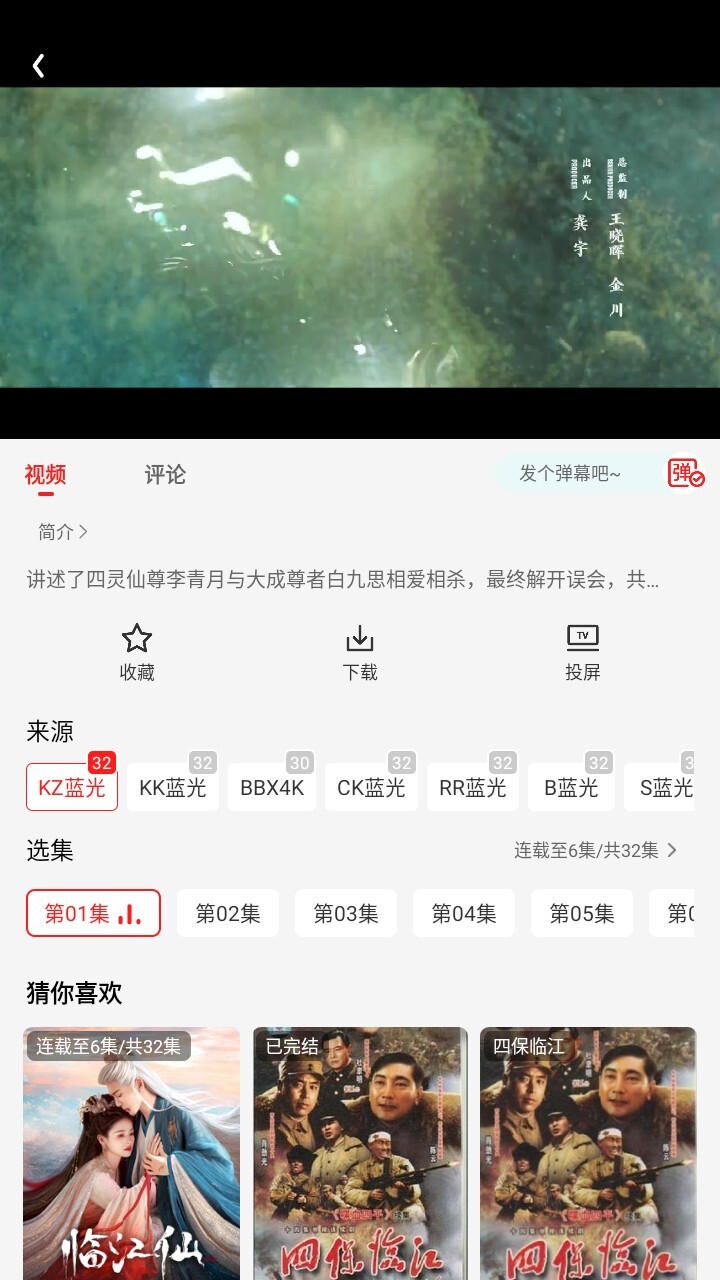Toggle the 弹 danmaku switch
The height and width of the screenshot is (1280, 720).
[685, 474]
